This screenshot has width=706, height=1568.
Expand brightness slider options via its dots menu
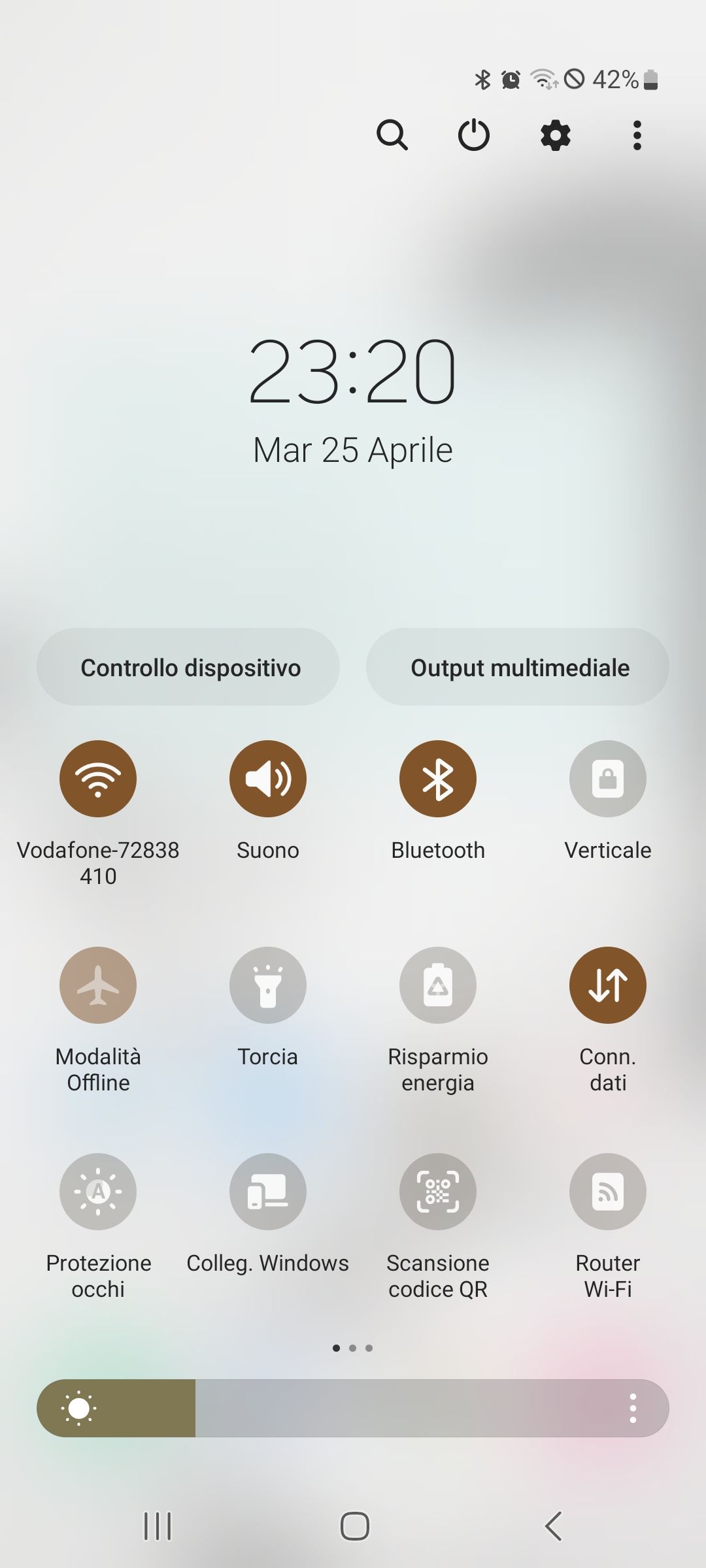(632, 1409)
